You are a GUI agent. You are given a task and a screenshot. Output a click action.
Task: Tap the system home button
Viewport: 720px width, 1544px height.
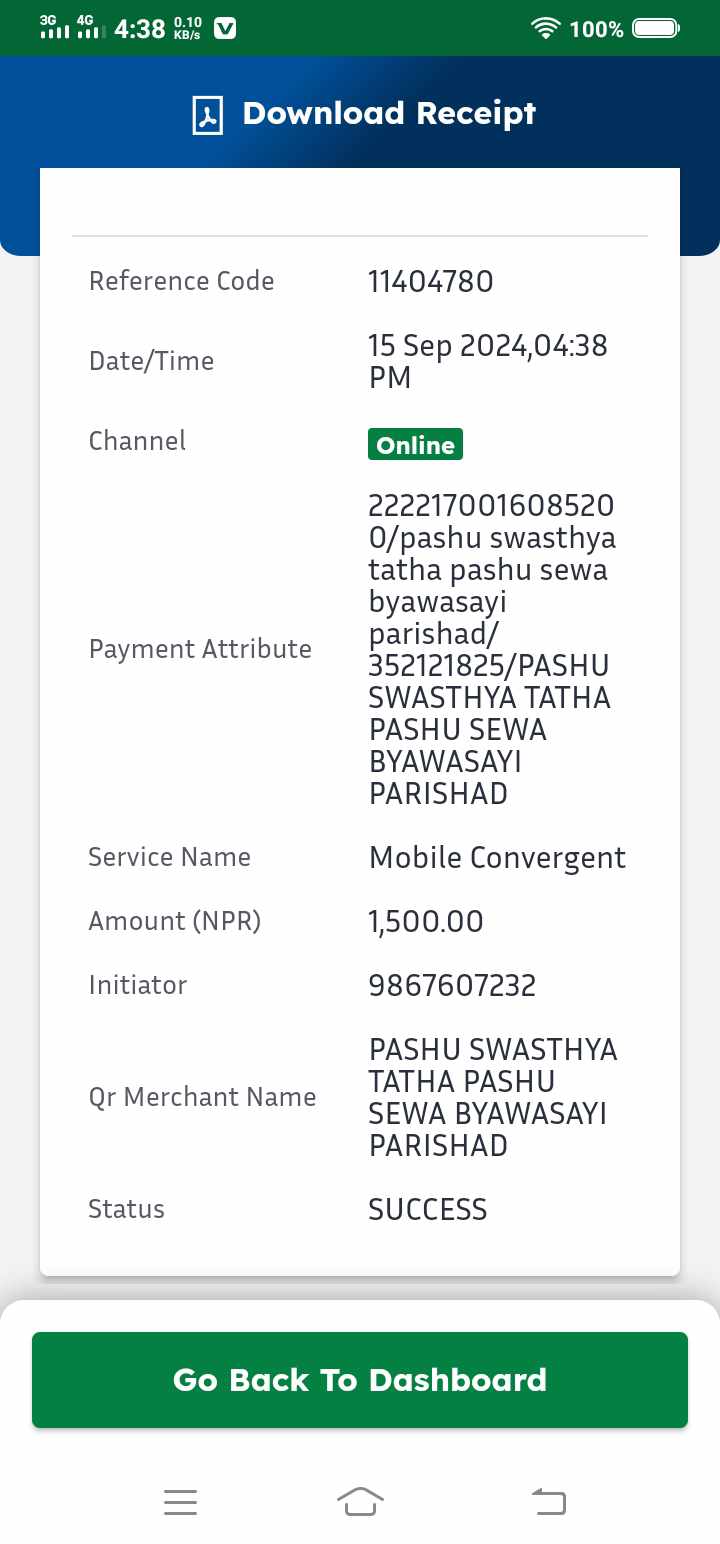pos(360,1502)
